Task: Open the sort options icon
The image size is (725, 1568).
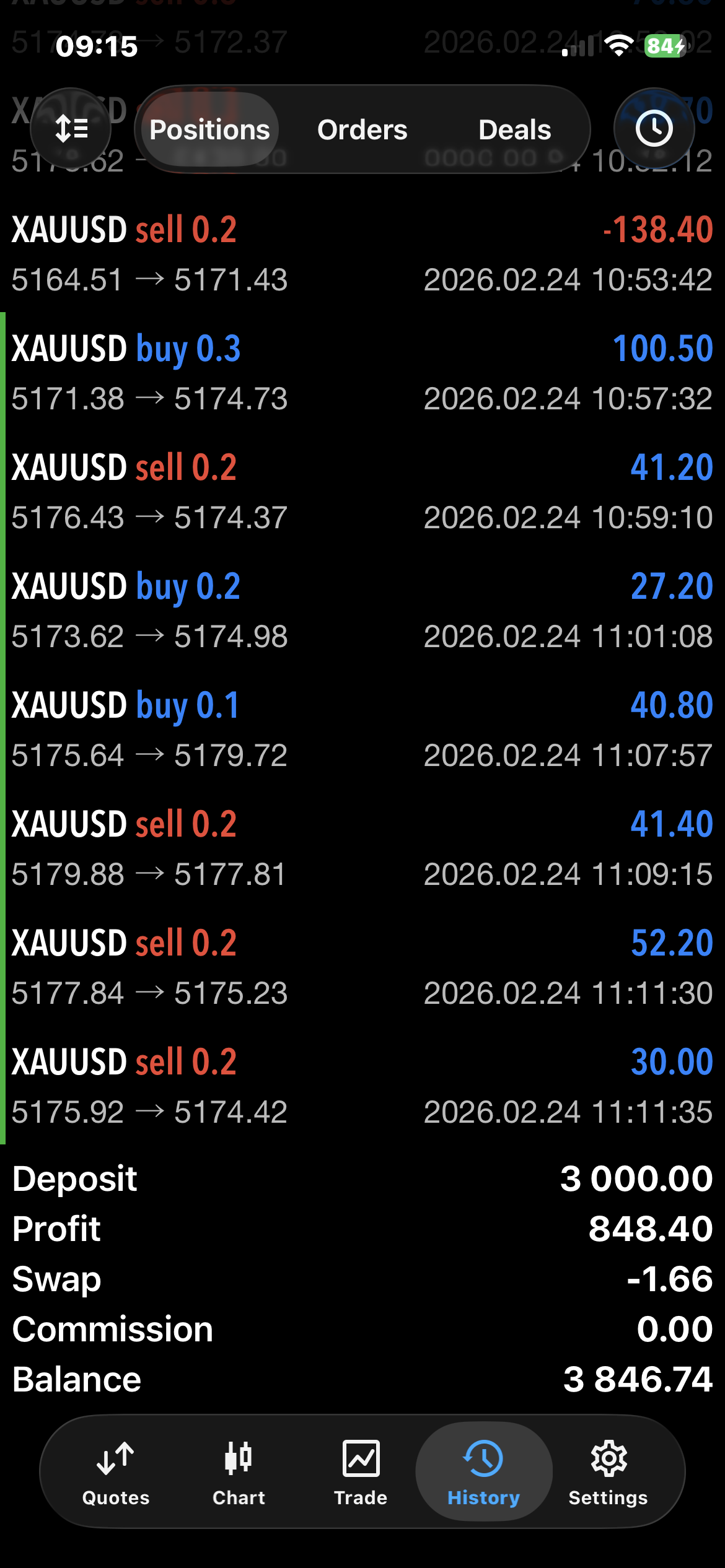Action: [71, 129]
